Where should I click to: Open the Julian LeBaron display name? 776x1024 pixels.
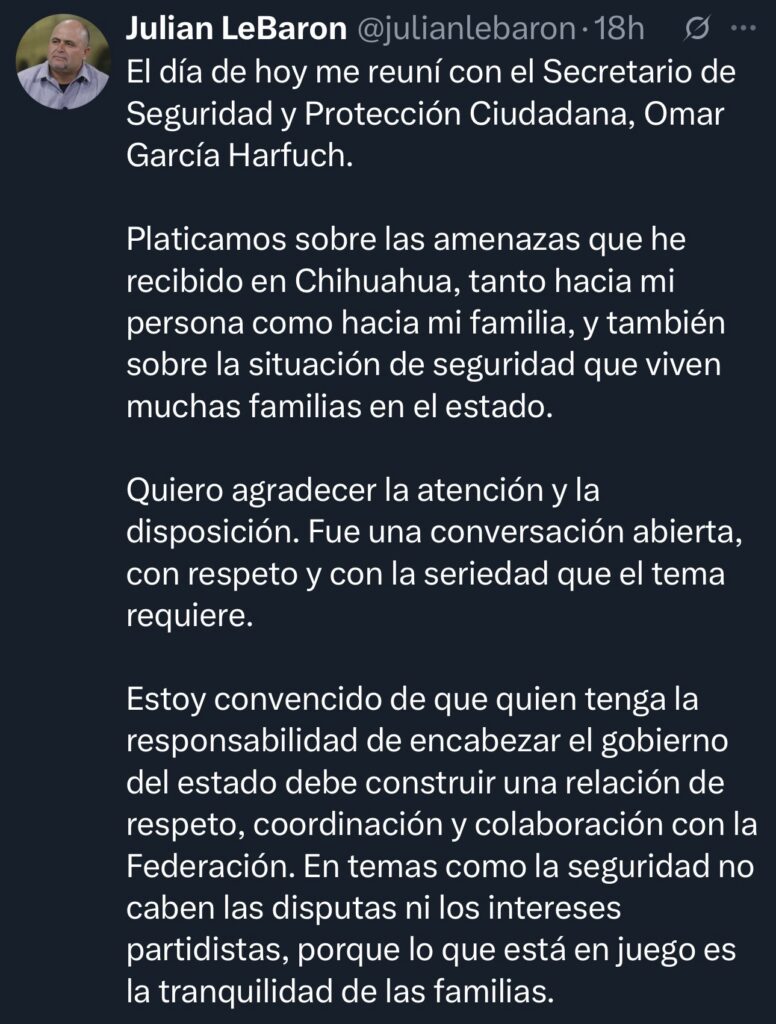(236, 30)
